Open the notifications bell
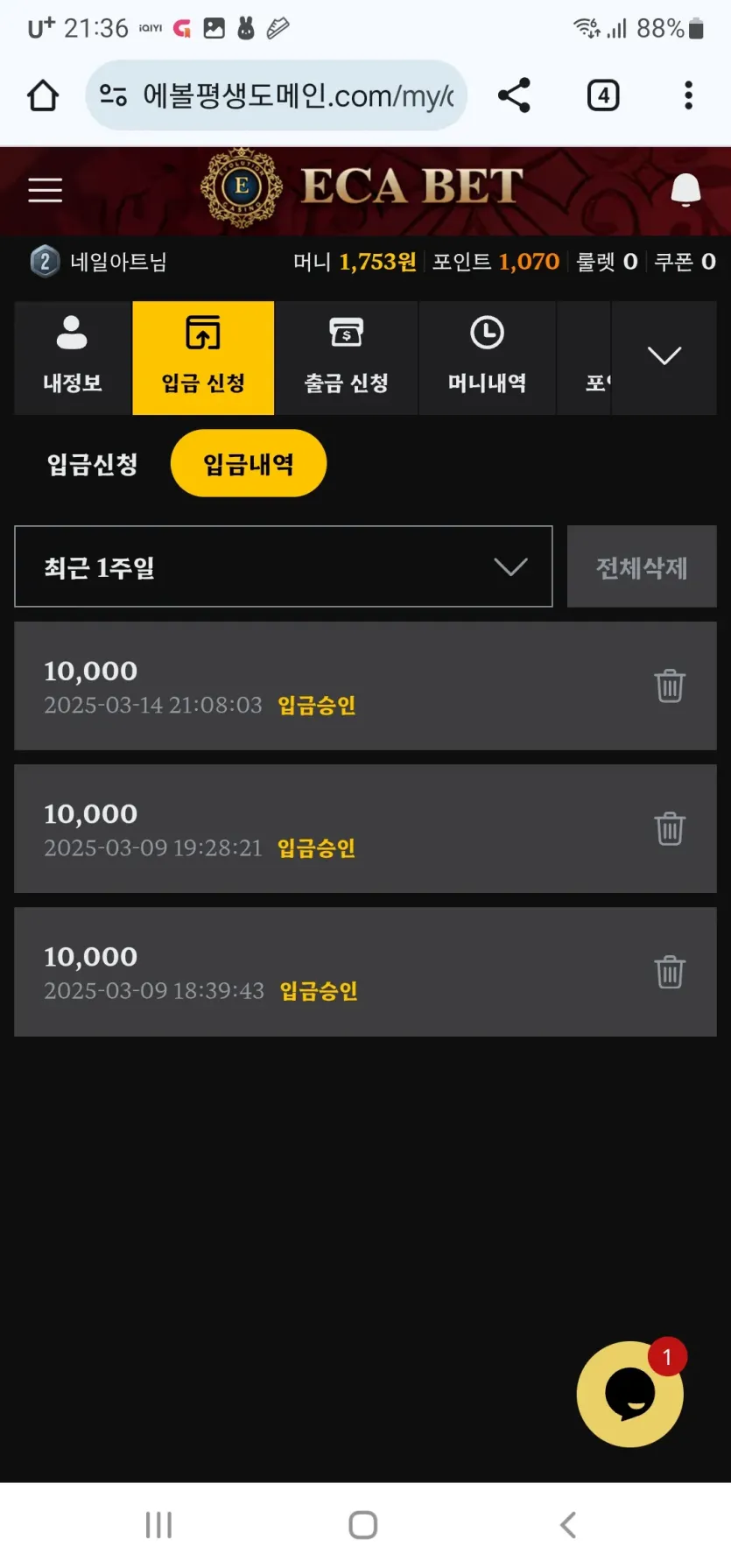Screen dimensions: 731x1568 click(x=685, y=189)
